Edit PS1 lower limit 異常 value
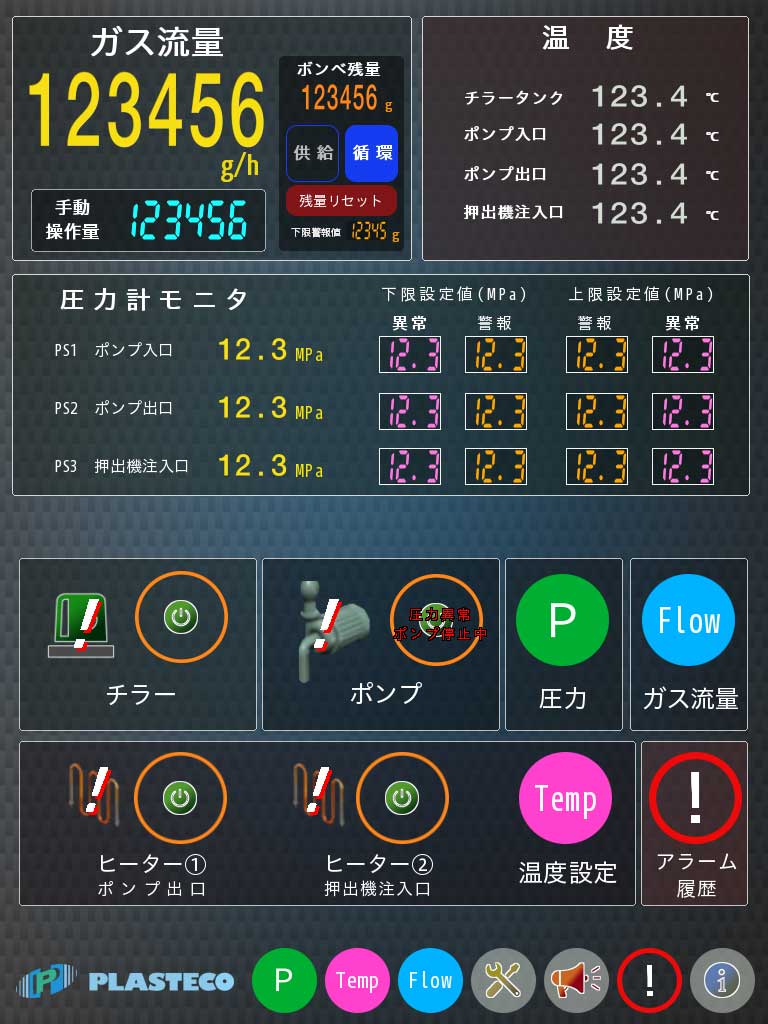768x1024 pixels. [410, 354]
